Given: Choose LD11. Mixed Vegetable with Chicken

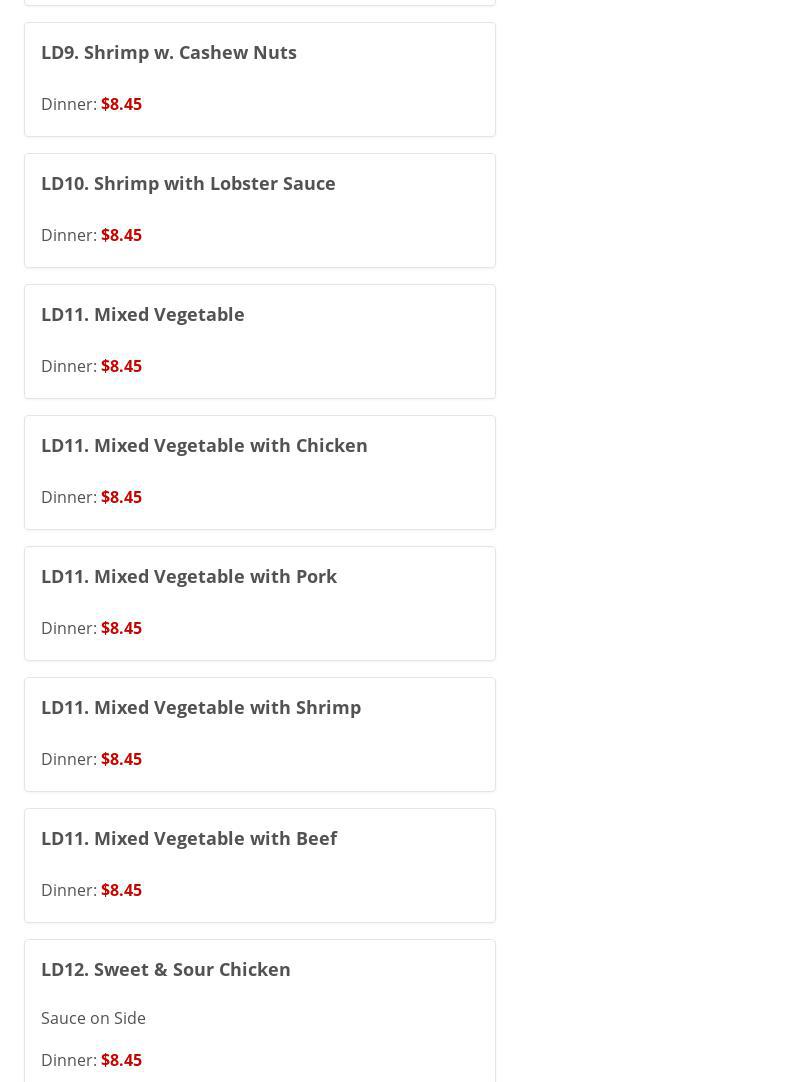Looking at the screenshot, I should (259, 472).
